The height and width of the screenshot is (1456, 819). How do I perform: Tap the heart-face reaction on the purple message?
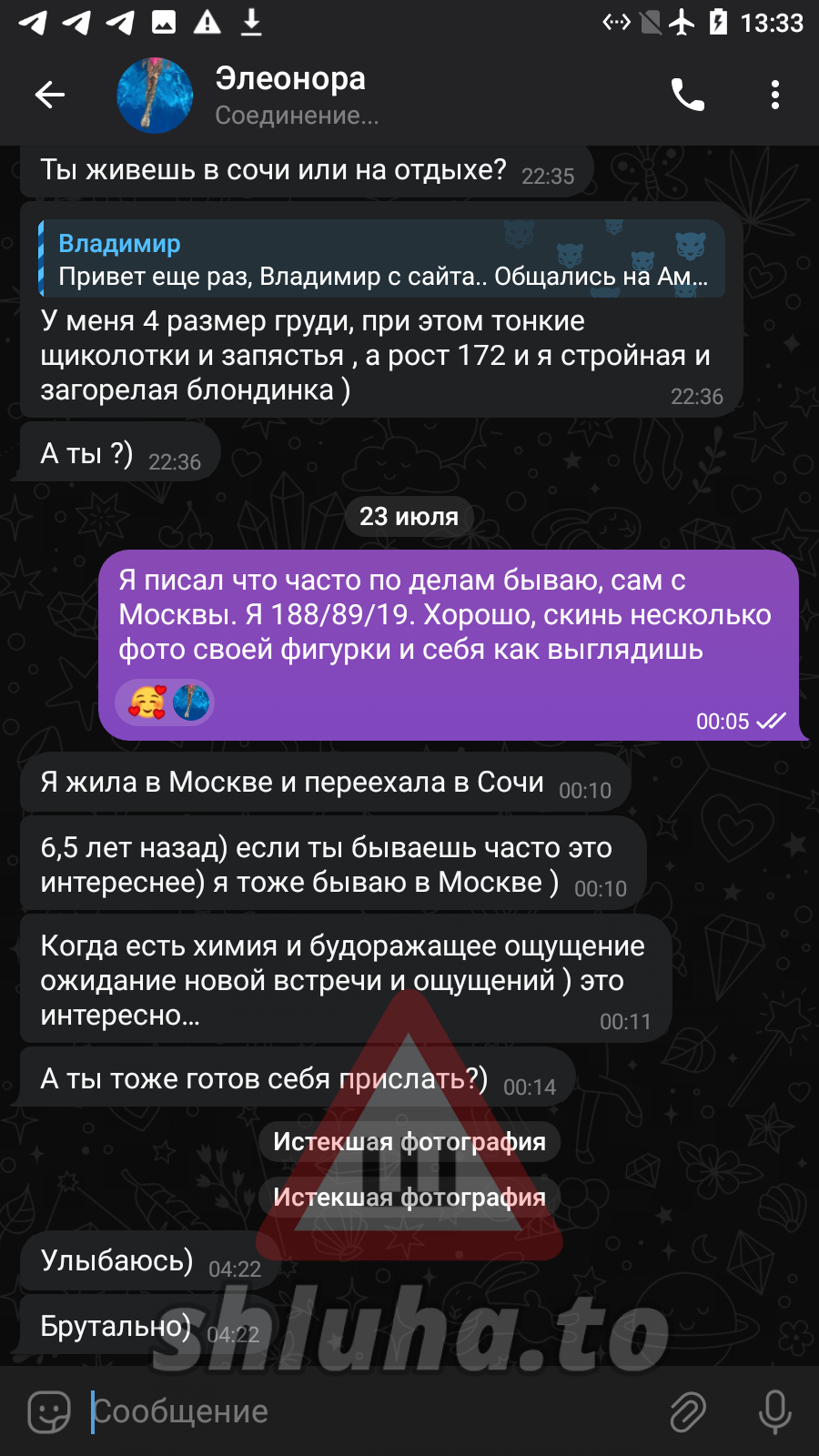point(147,703)
